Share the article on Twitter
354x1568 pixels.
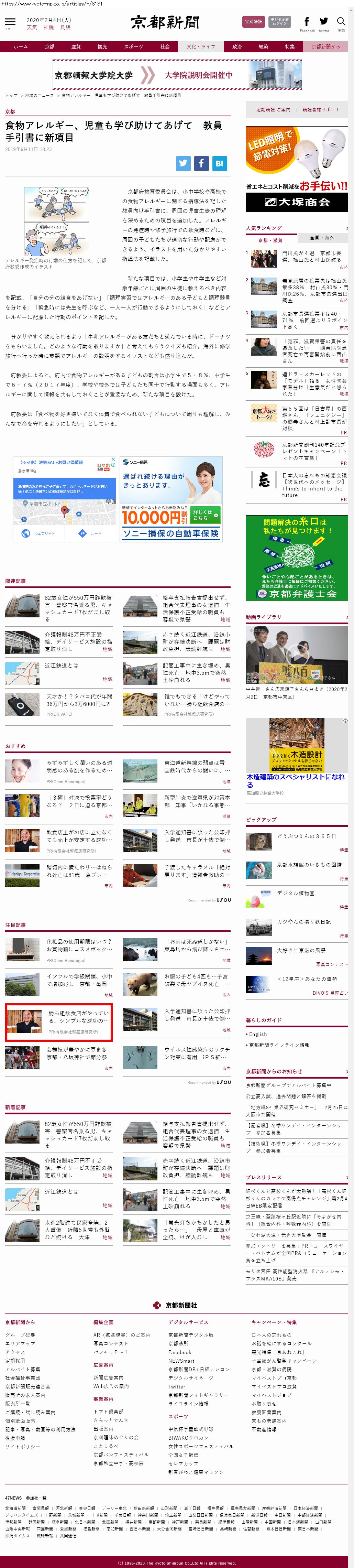(183, 163)
